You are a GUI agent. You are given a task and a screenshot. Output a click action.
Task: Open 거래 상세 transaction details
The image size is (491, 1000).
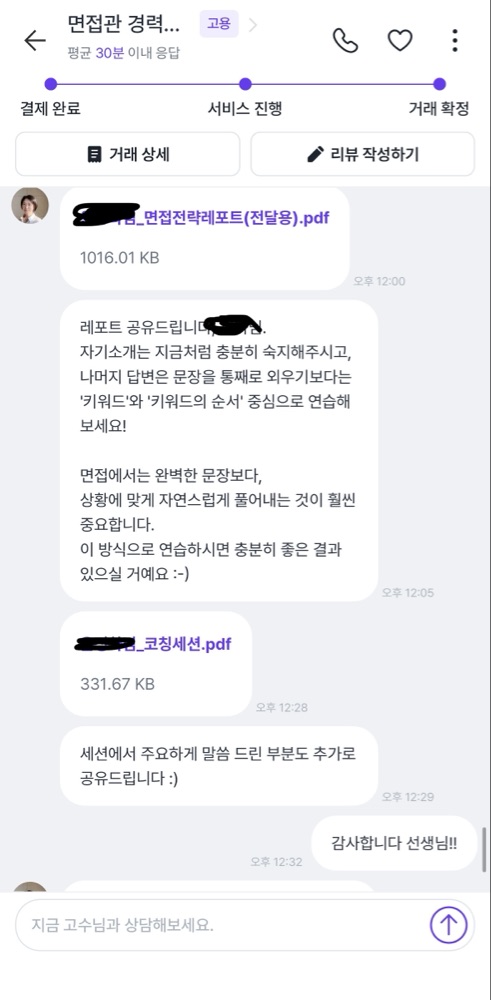[x=128, y=154]
